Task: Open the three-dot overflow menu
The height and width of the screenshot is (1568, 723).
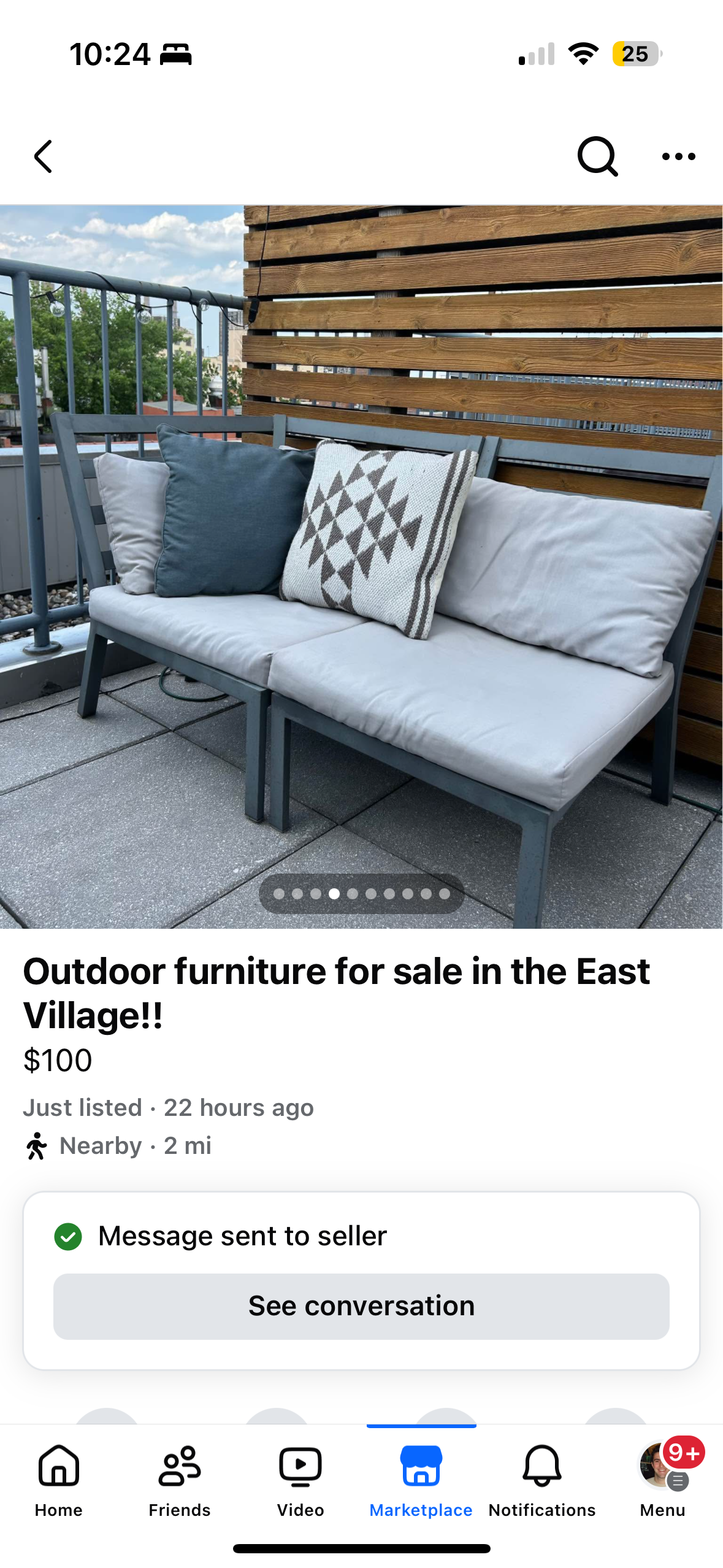Action: click(x=678, y=156)
